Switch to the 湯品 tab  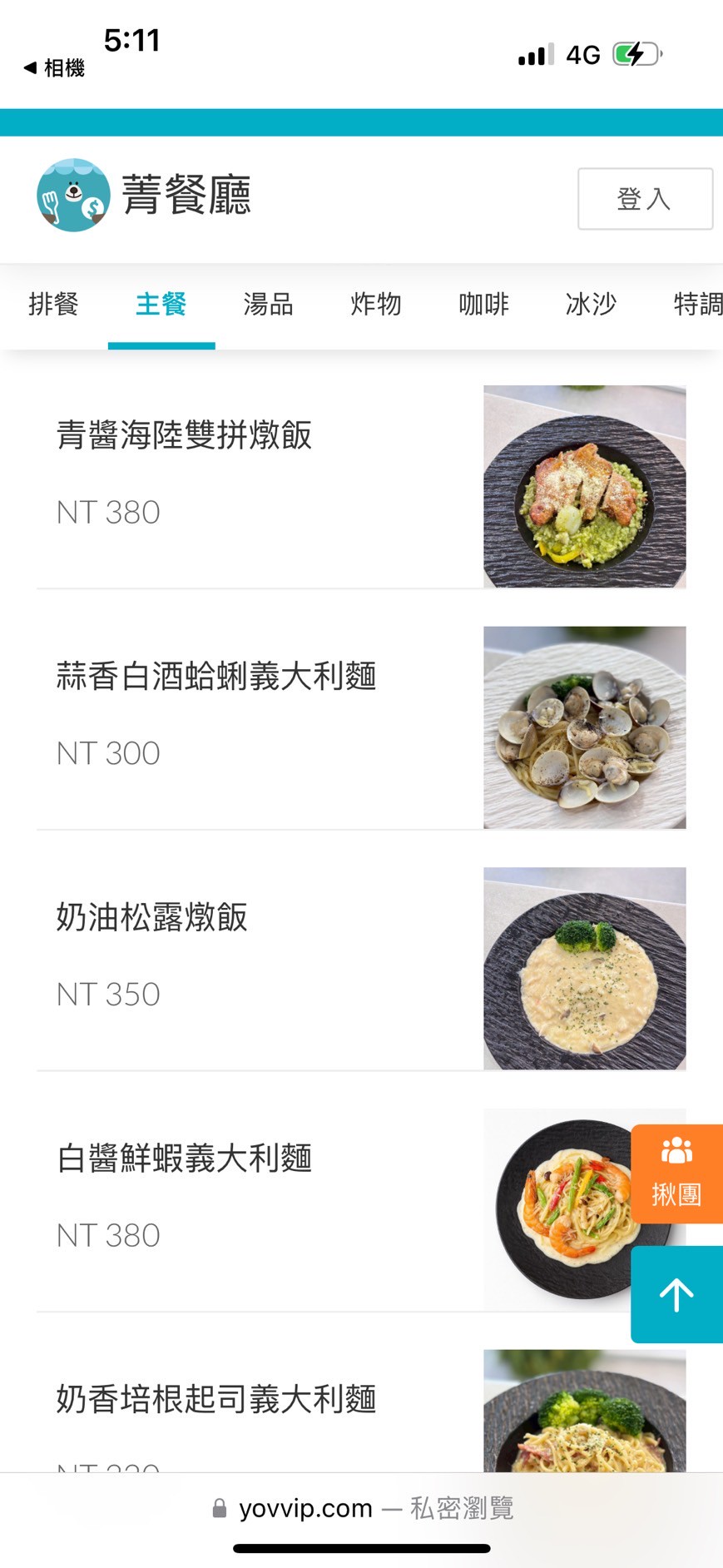pyautogui.click(x=268, y=305)
